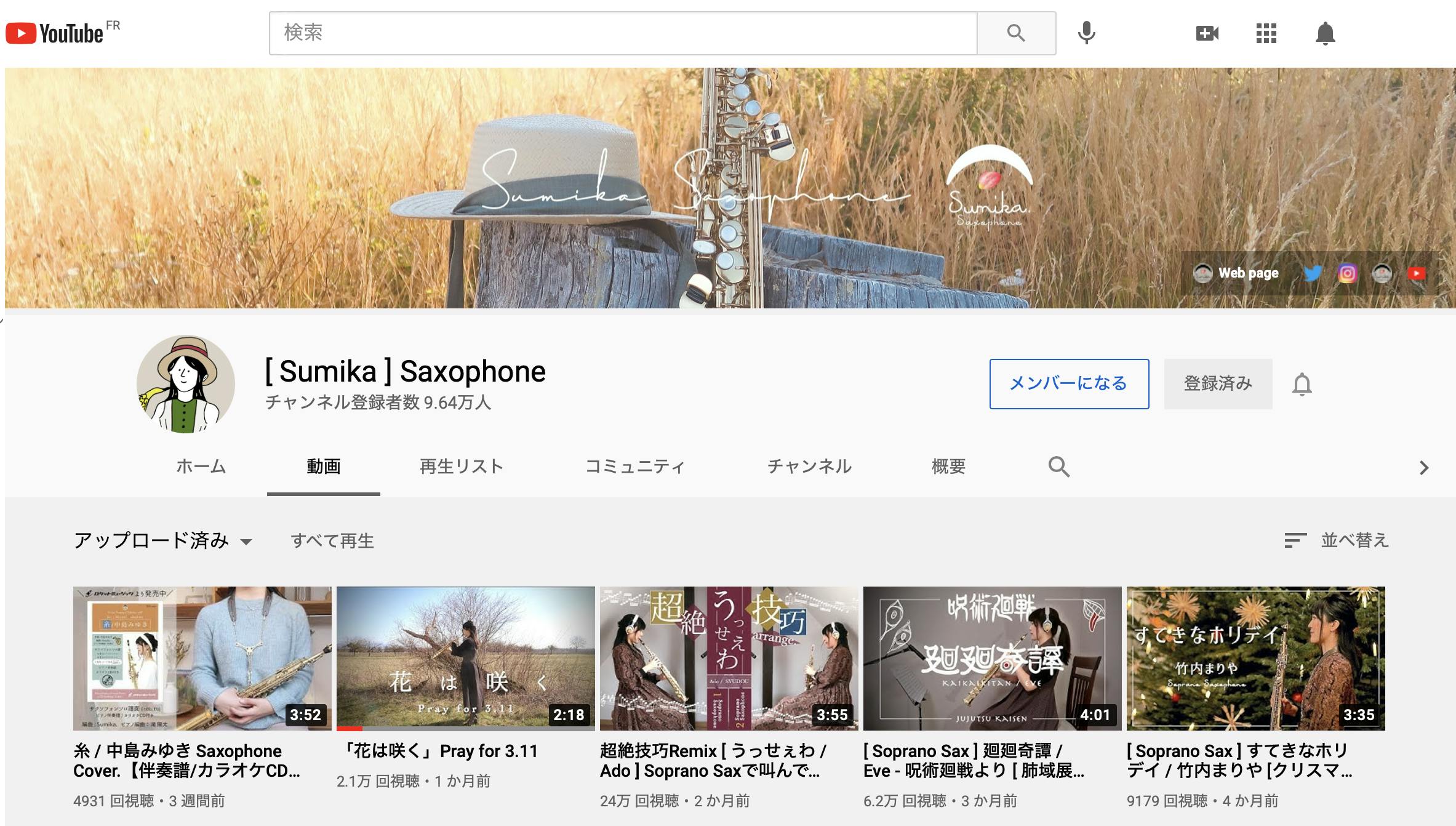Open the top notifications bell
This screenshot has width=1456, height=826.
pyautogui.click(x=1325, y=33)
